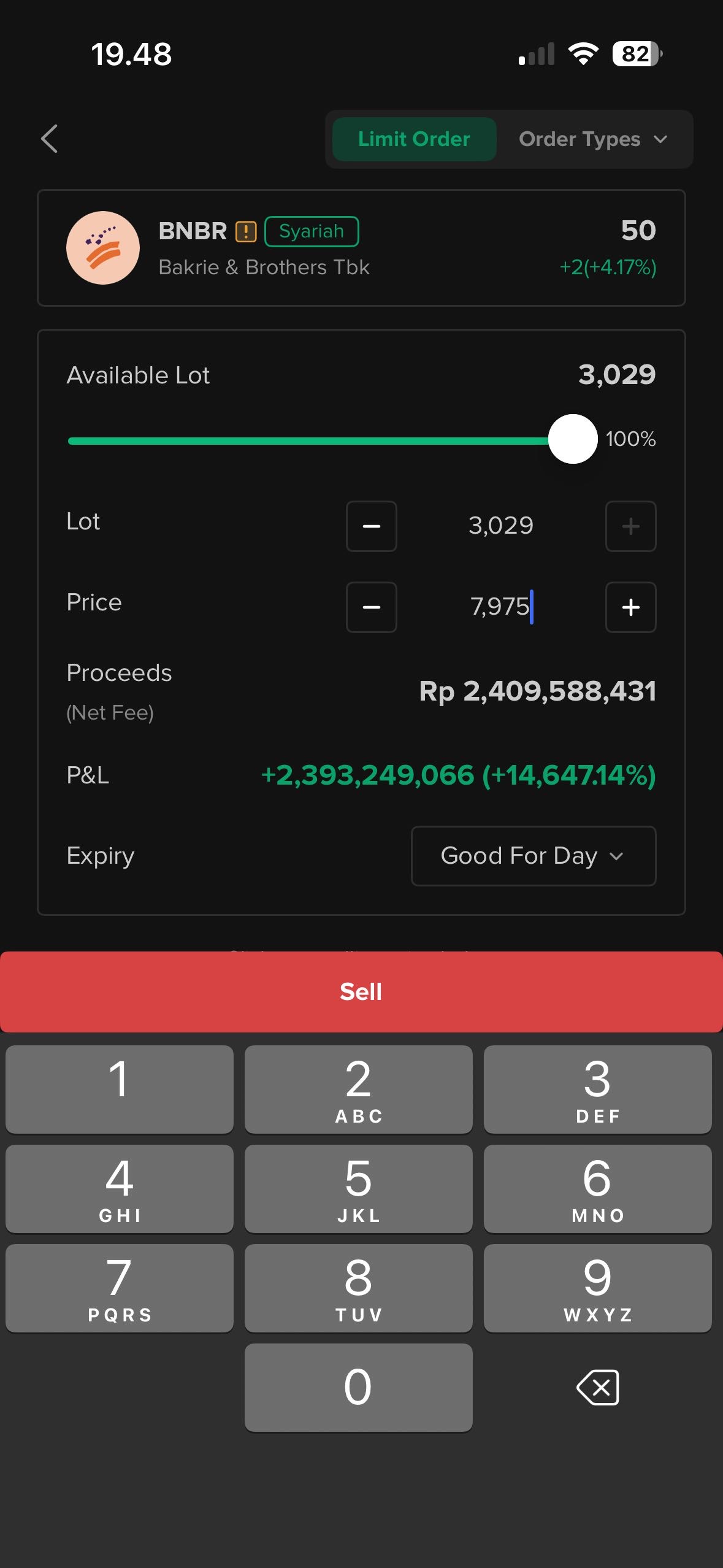This screenshot has width=723, height=1568.
Task: Delete the last digit with backspace
Action: tap(597, 1388)
